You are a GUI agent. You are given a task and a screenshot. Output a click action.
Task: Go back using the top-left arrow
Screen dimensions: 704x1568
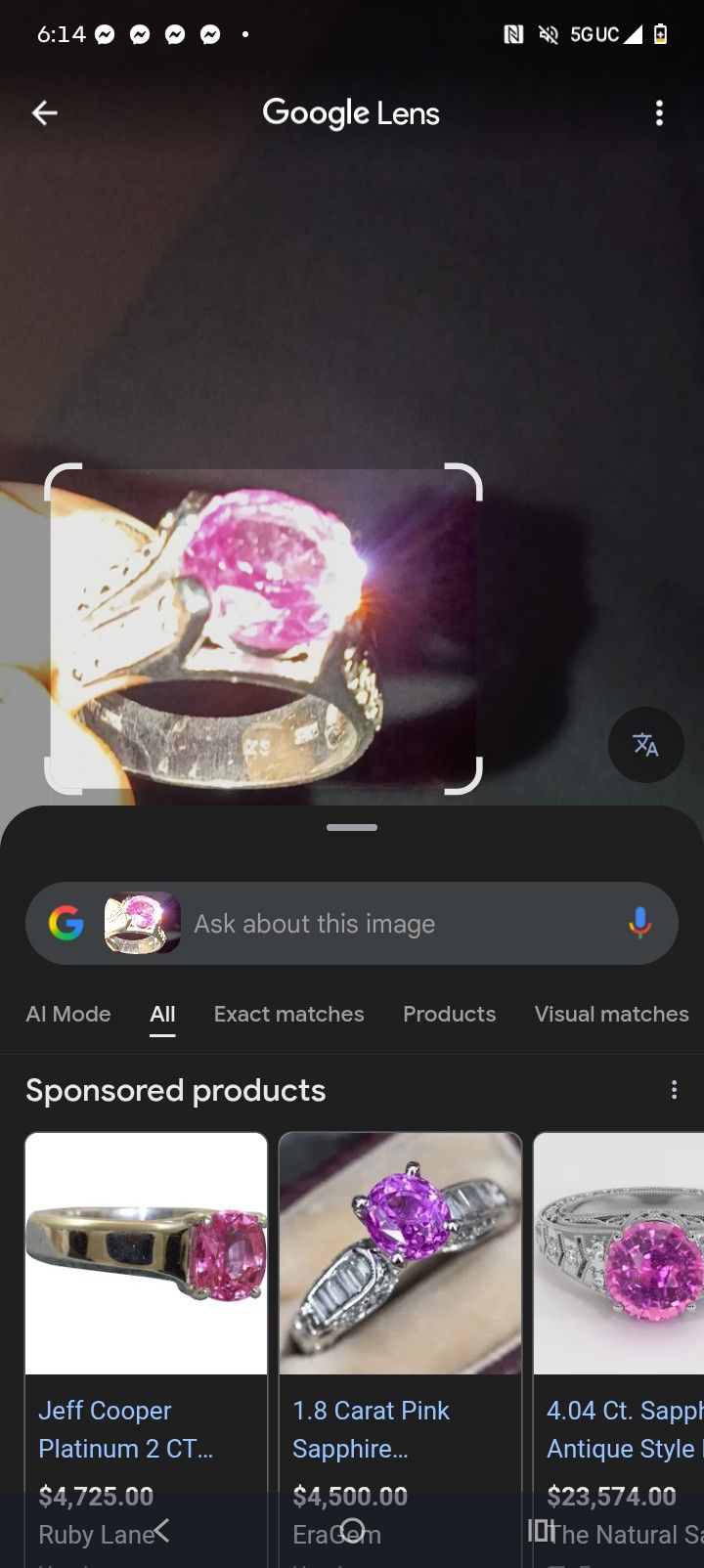click(x=45, y=113)
